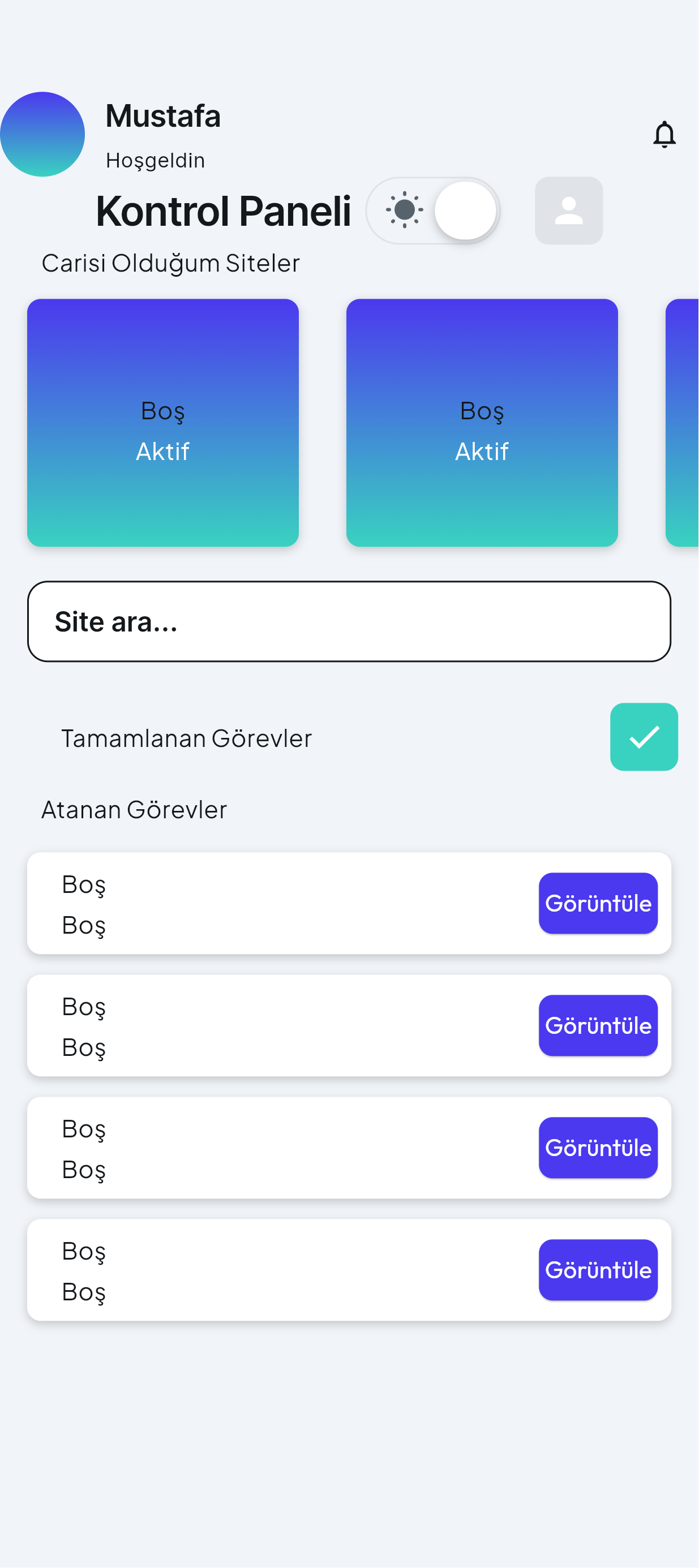Tap Görüntüle on the first assigned task
699x1568 pixels.
[x=597, y=903]
